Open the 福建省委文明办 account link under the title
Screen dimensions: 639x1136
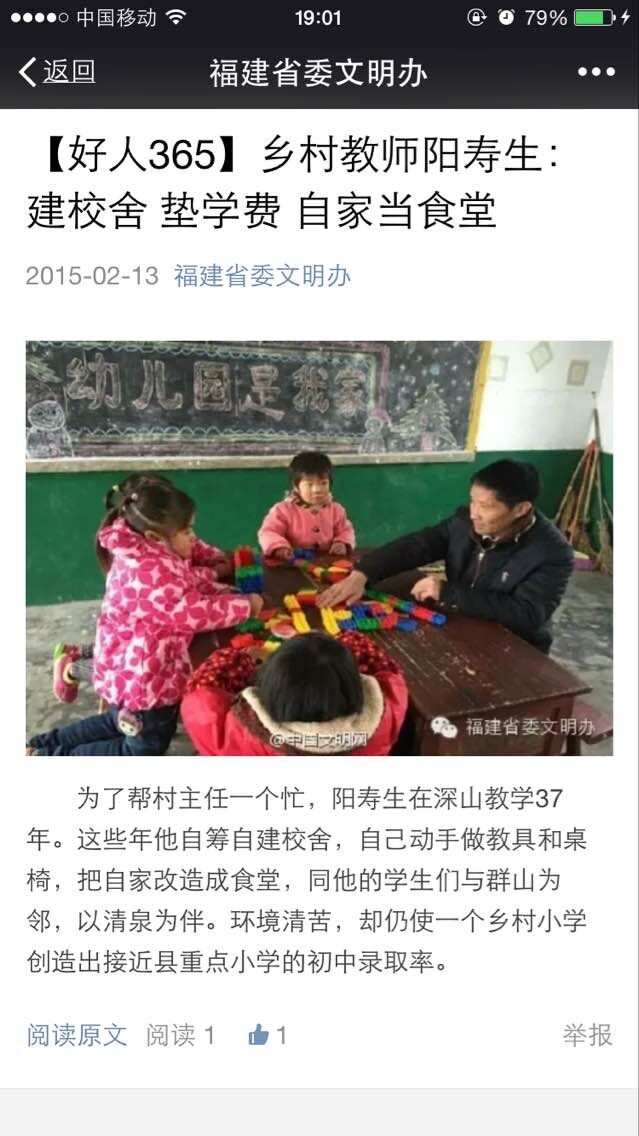tap(262, 275)
